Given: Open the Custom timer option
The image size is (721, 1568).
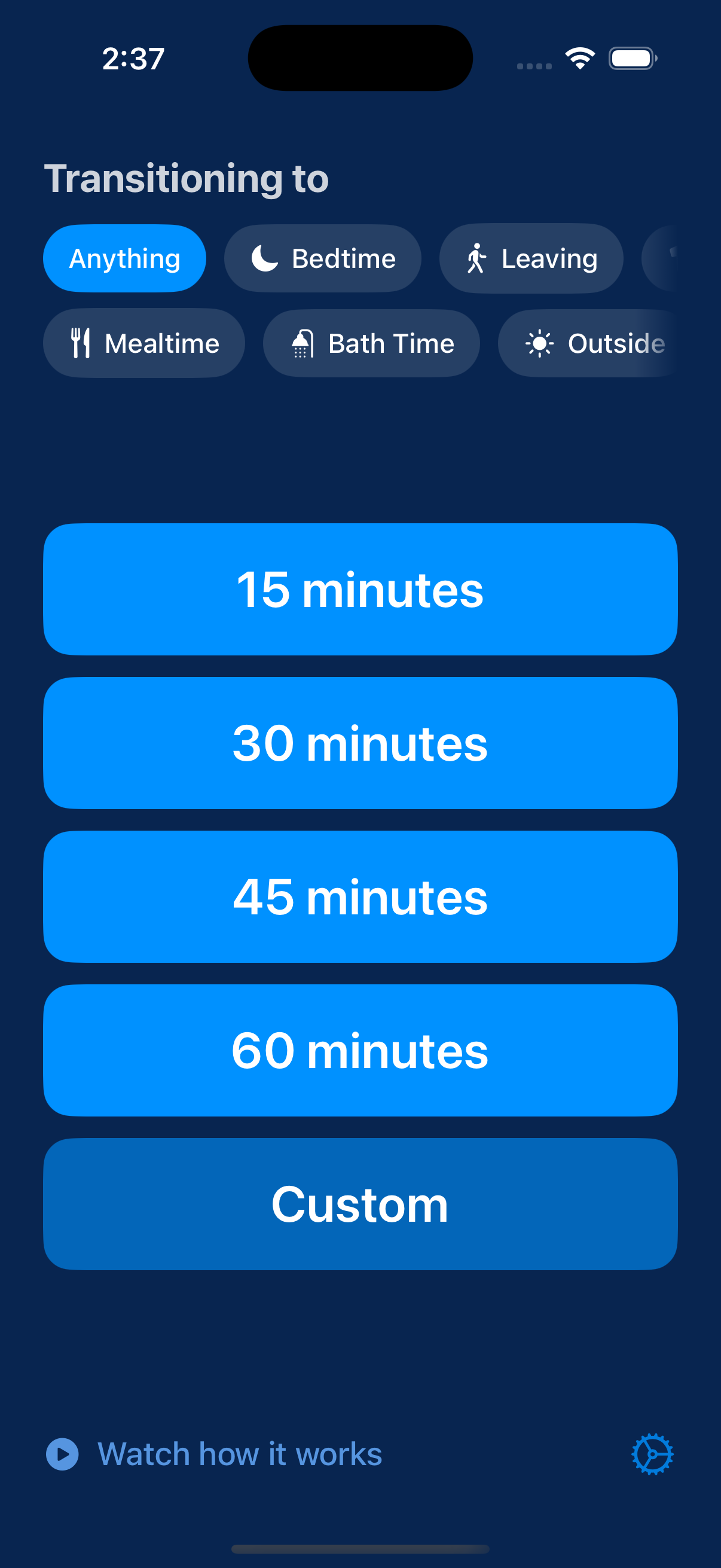Looking at the screenshot, I should point(360,1203).
